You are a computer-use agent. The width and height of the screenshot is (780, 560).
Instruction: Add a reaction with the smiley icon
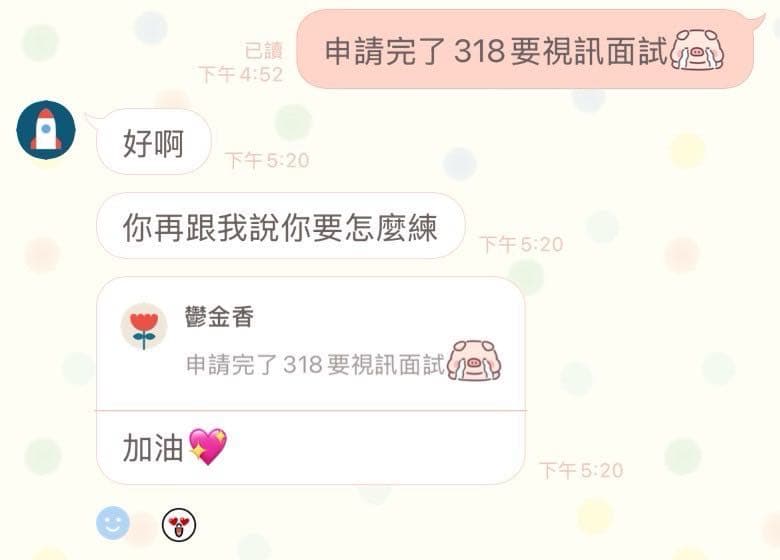point(113,522)
